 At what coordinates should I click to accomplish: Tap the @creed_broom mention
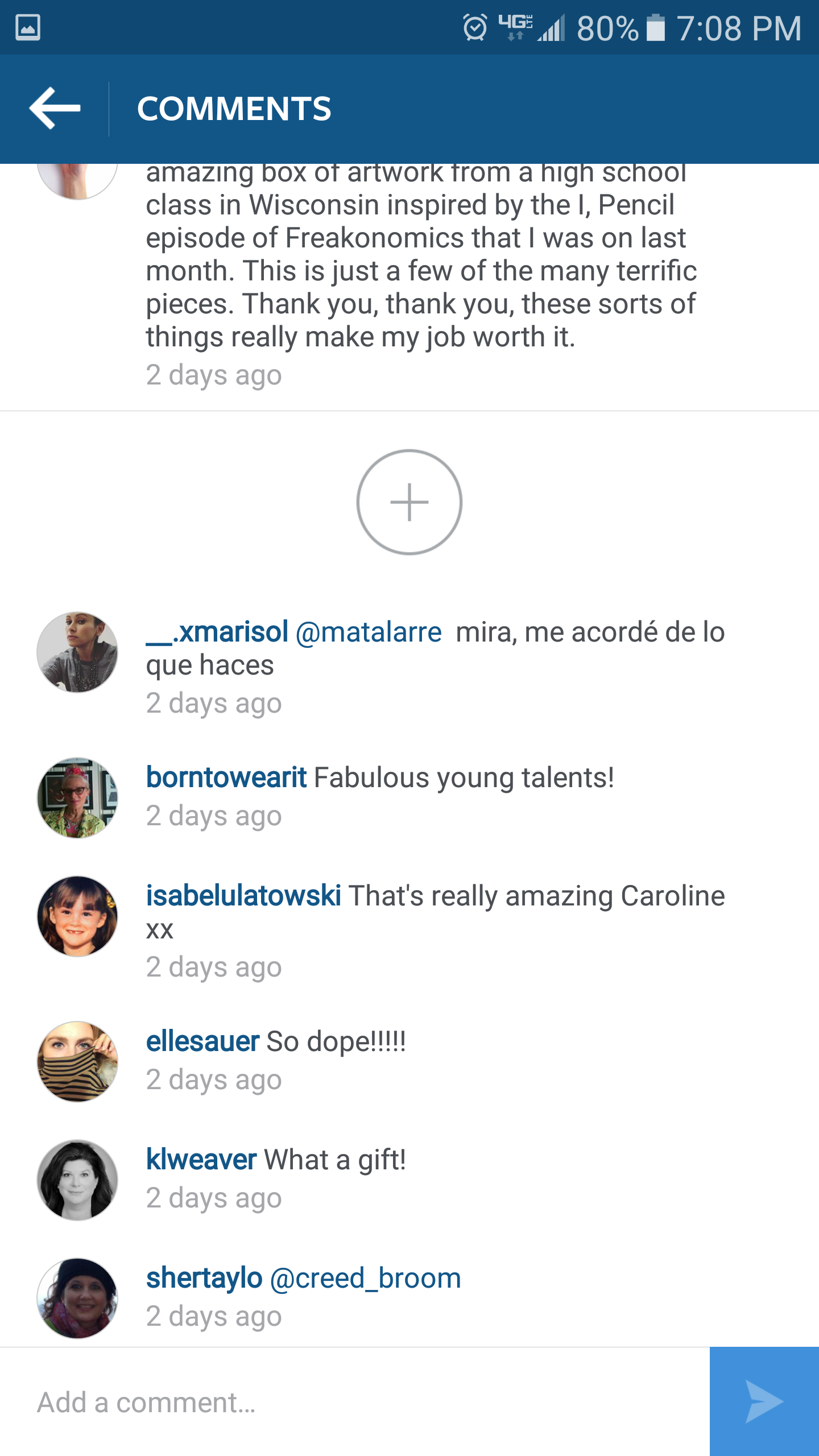365,1279
